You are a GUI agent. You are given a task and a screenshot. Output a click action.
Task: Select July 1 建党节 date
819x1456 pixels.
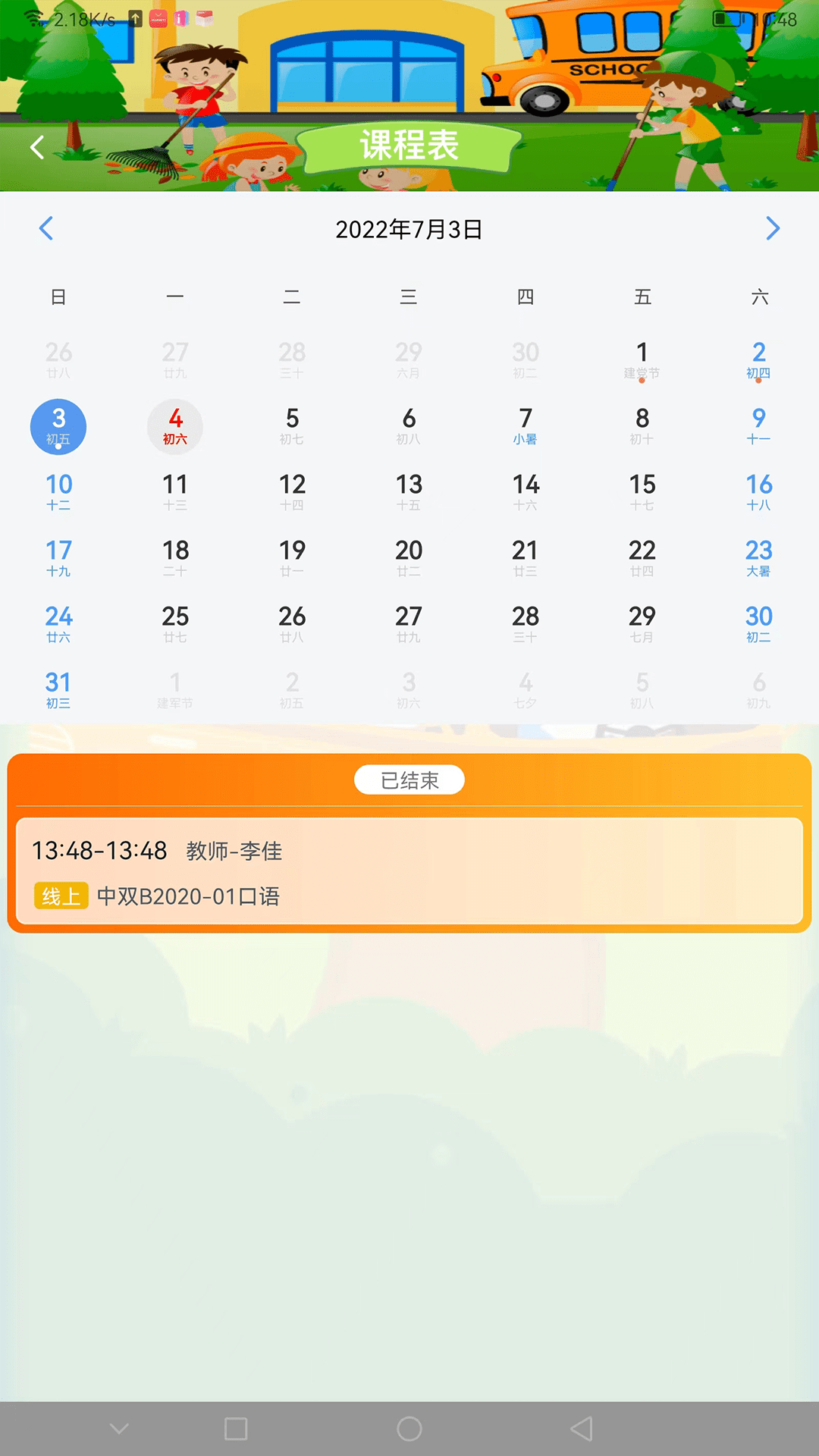[642, 360]
